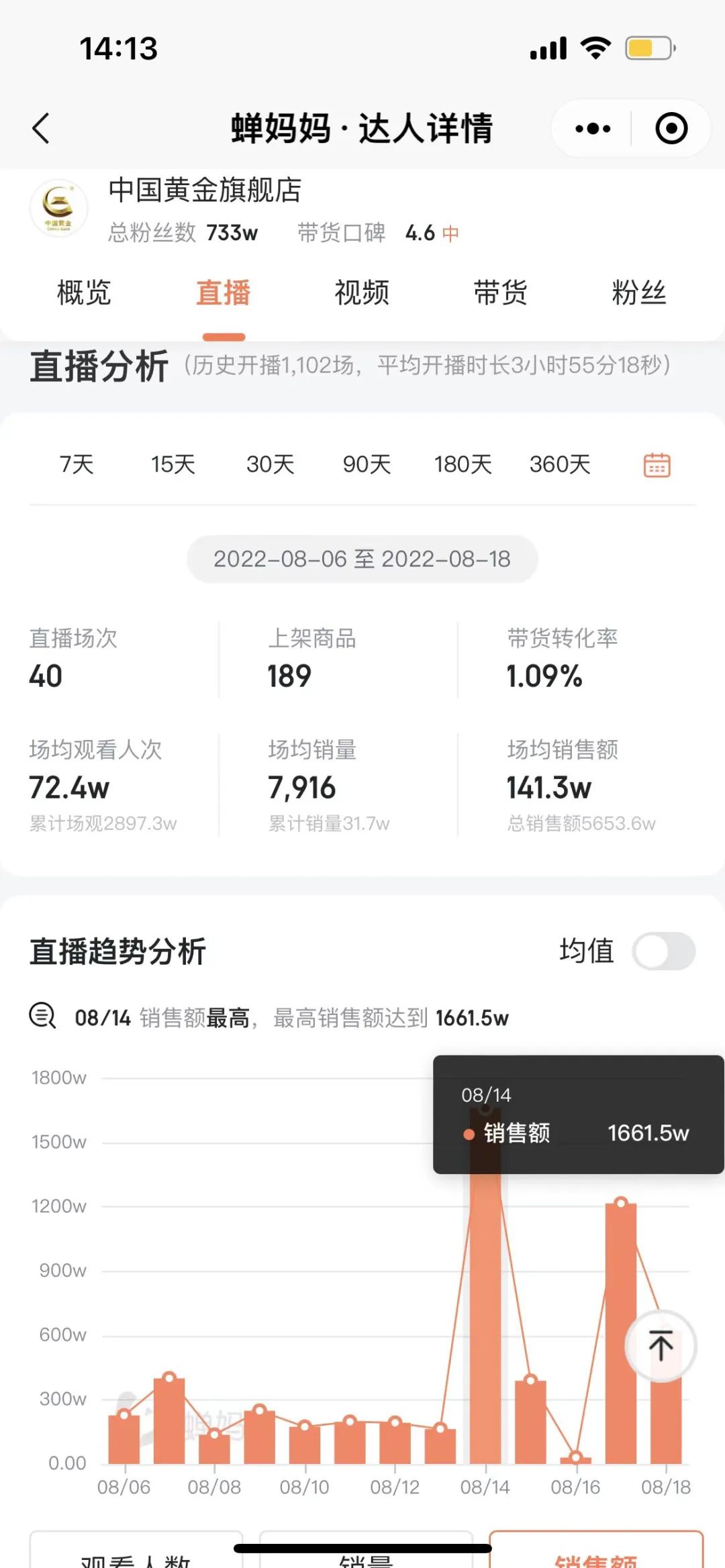Screen dimensions: 725x1568
Task: Click the Wi-Fi icon in the status bar
Action: (593, 47)
